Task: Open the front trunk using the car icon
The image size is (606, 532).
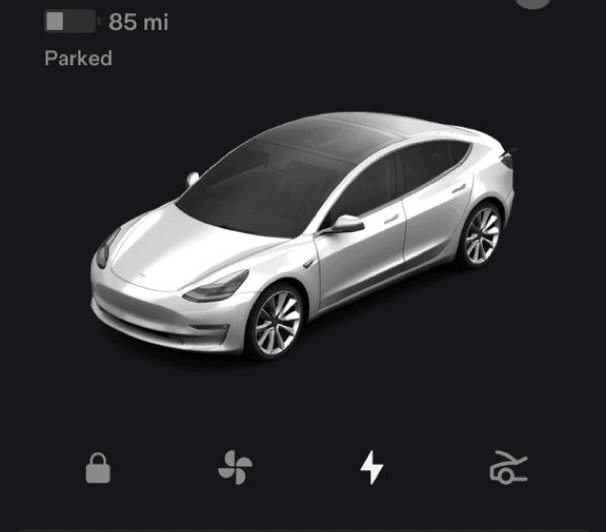Action: [508, 466]
